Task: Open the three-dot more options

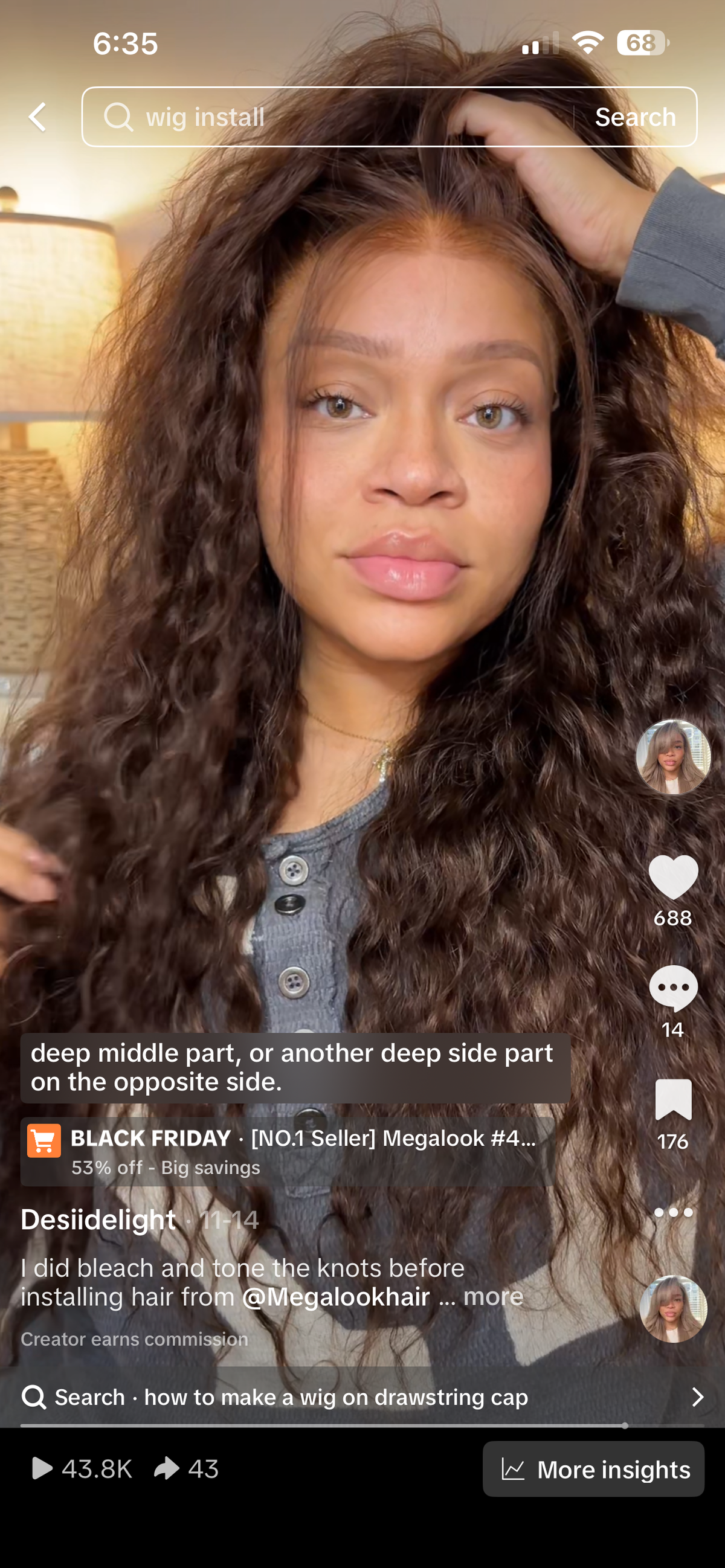Action: [672, 1212]
